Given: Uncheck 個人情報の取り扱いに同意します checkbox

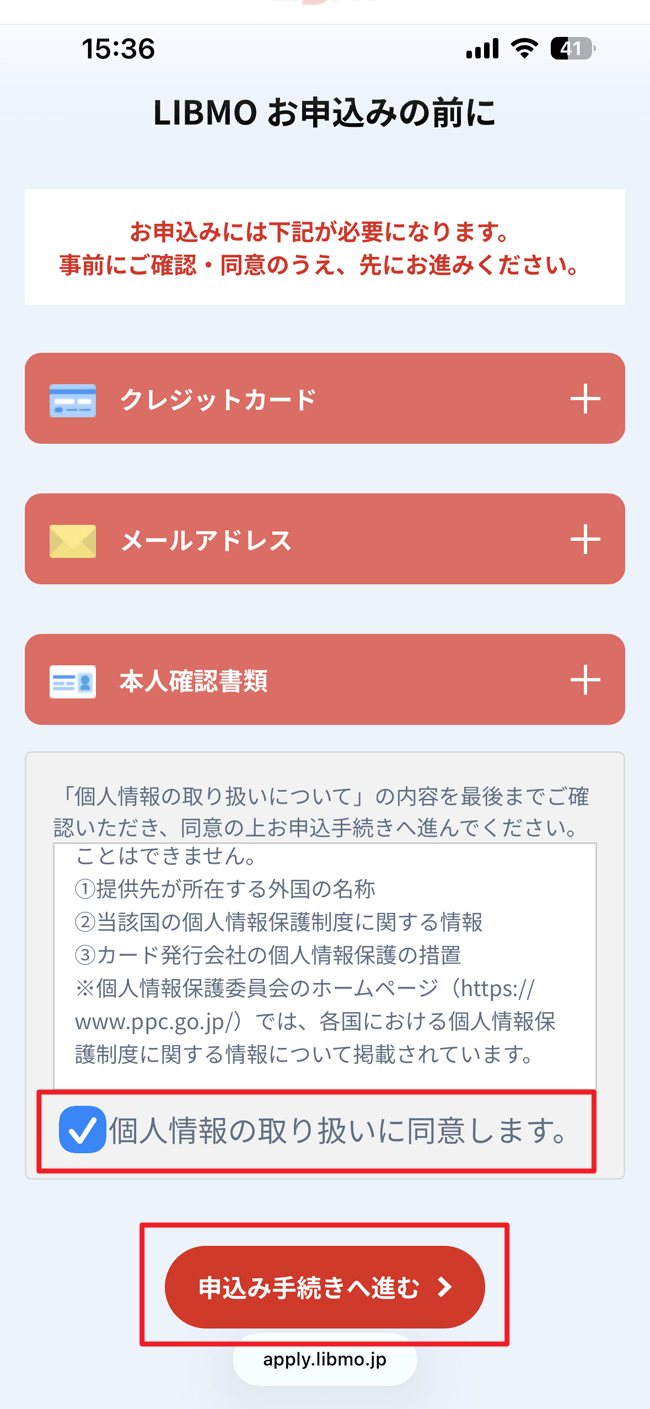Looking at the screenshot, I should (82, 1130).
